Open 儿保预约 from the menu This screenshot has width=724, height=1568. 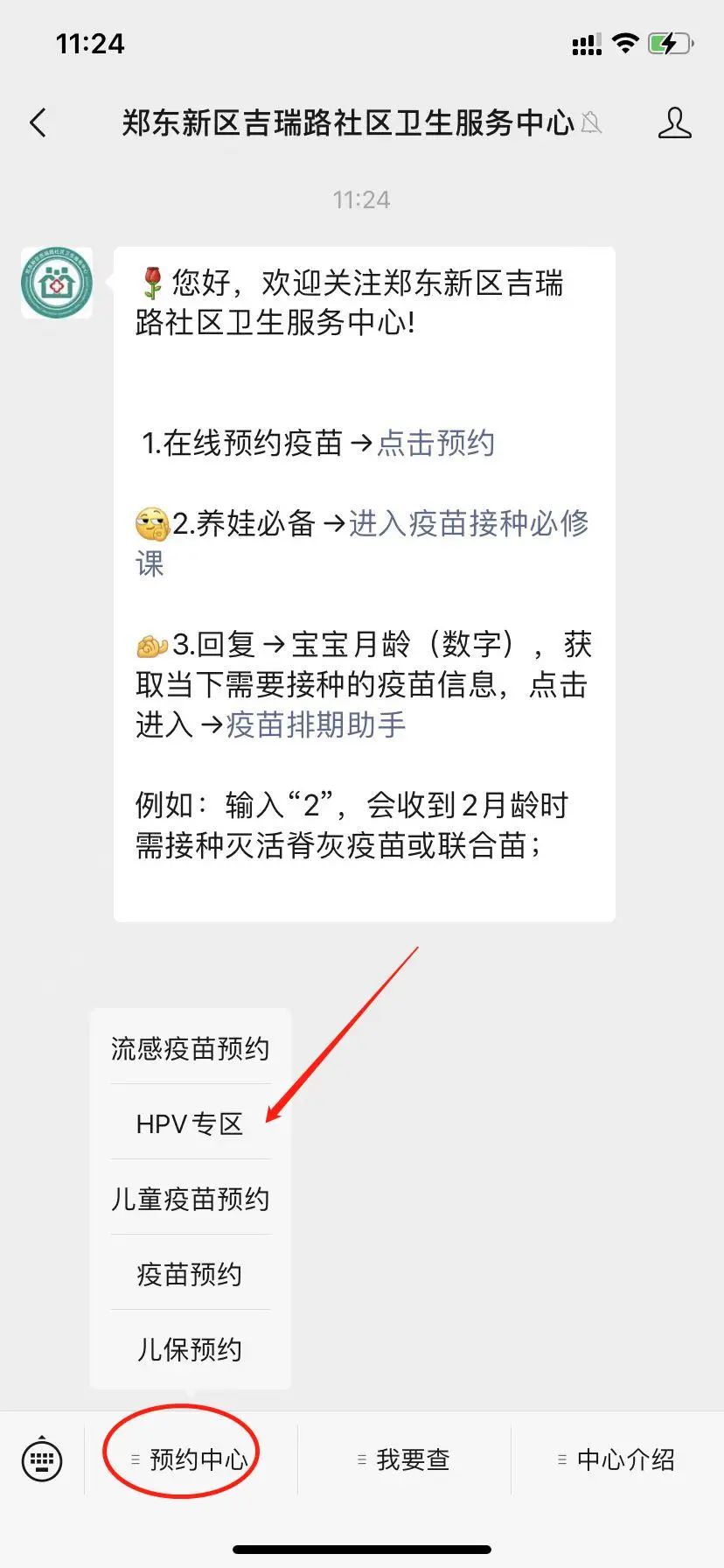tap(190, 1349)
